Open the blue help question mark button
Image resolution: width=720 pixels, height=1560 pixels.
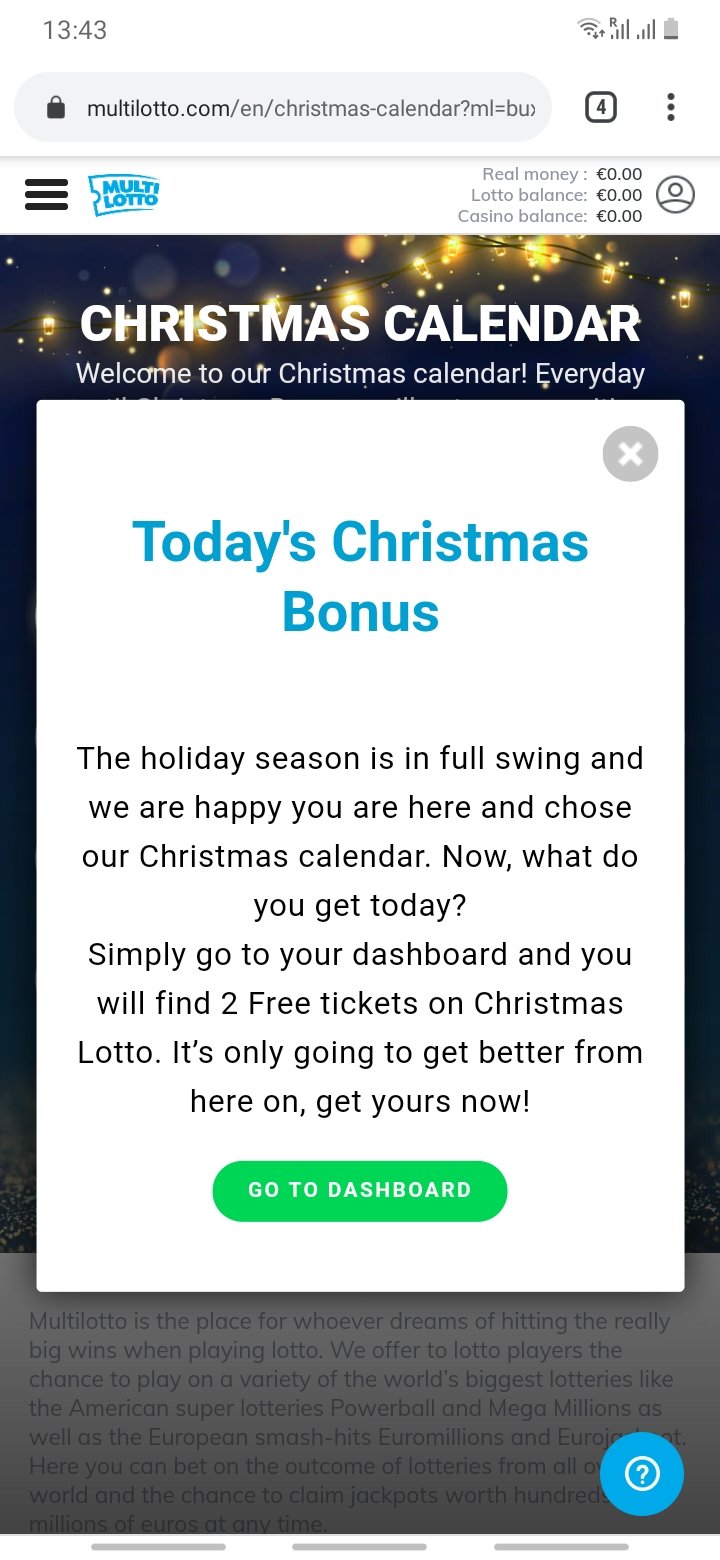pyautogui.click(x=642, y=1473)
